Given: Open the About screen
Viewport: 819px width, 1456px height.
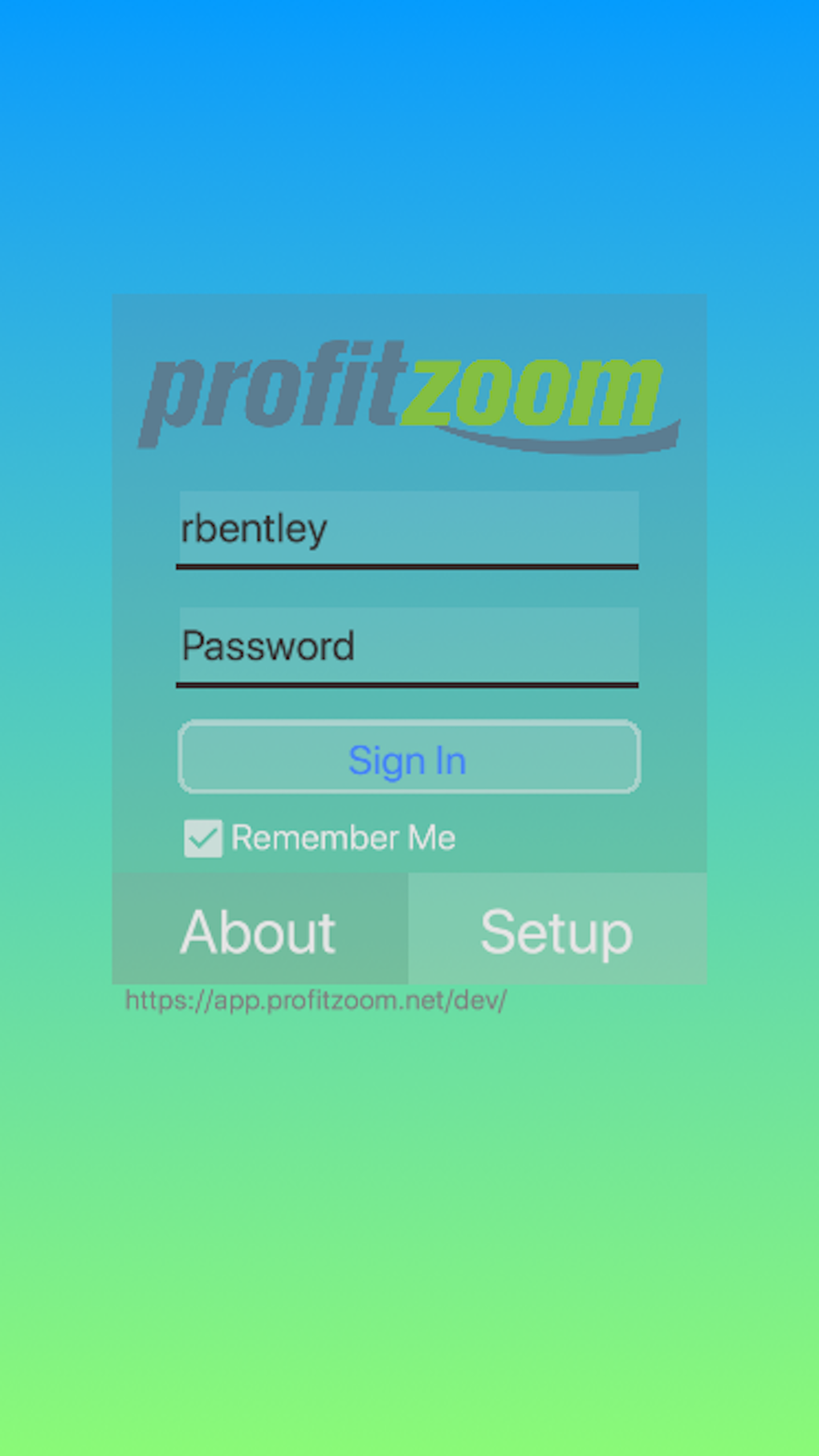Looking at the screenshot, I should [x=259, y=930].
